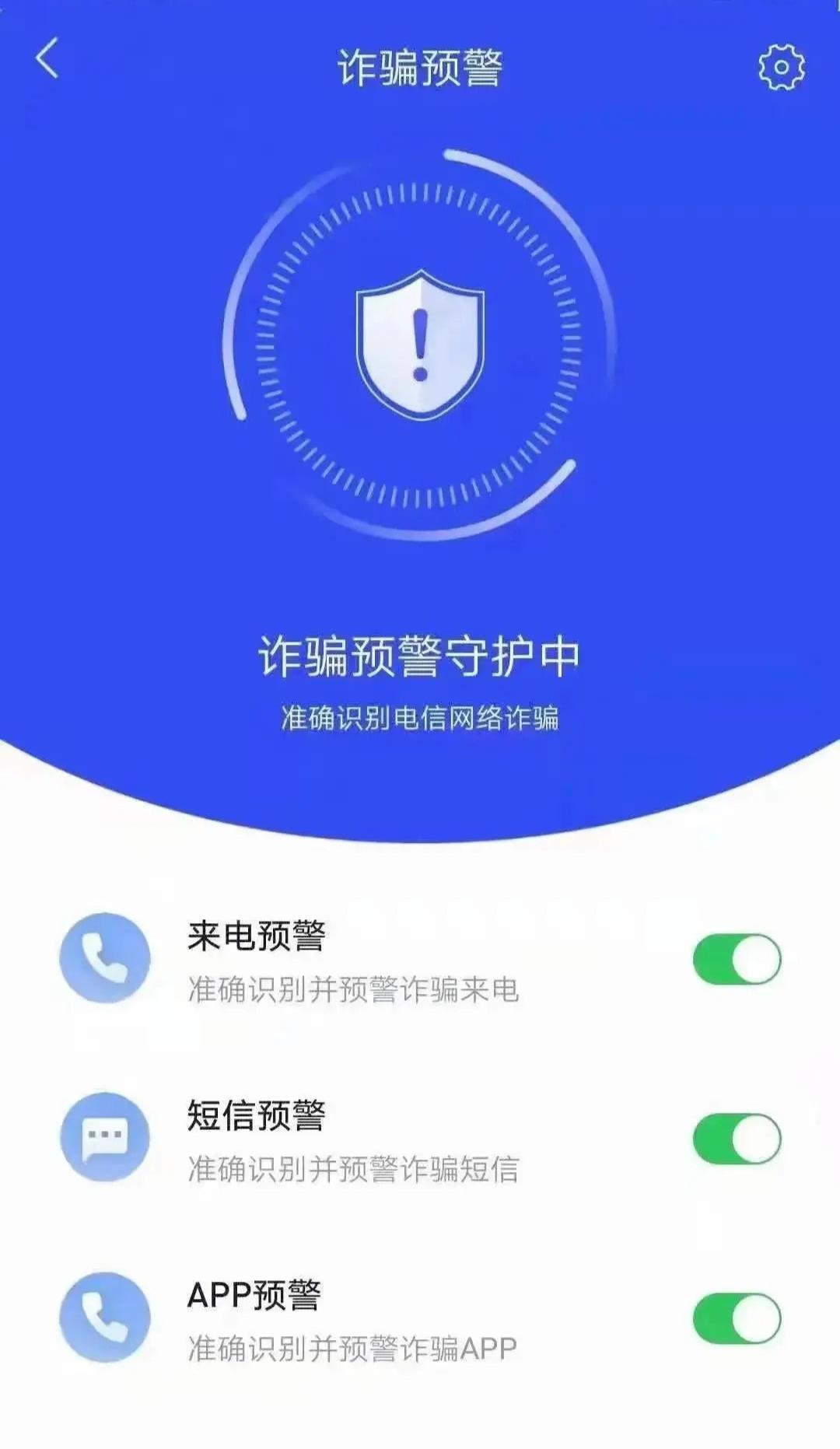This screenshot has height=1449, width=840.
Task: Click the APP预警 phone handset icon
Action: pyautogui.click(x=105, y=1316)
